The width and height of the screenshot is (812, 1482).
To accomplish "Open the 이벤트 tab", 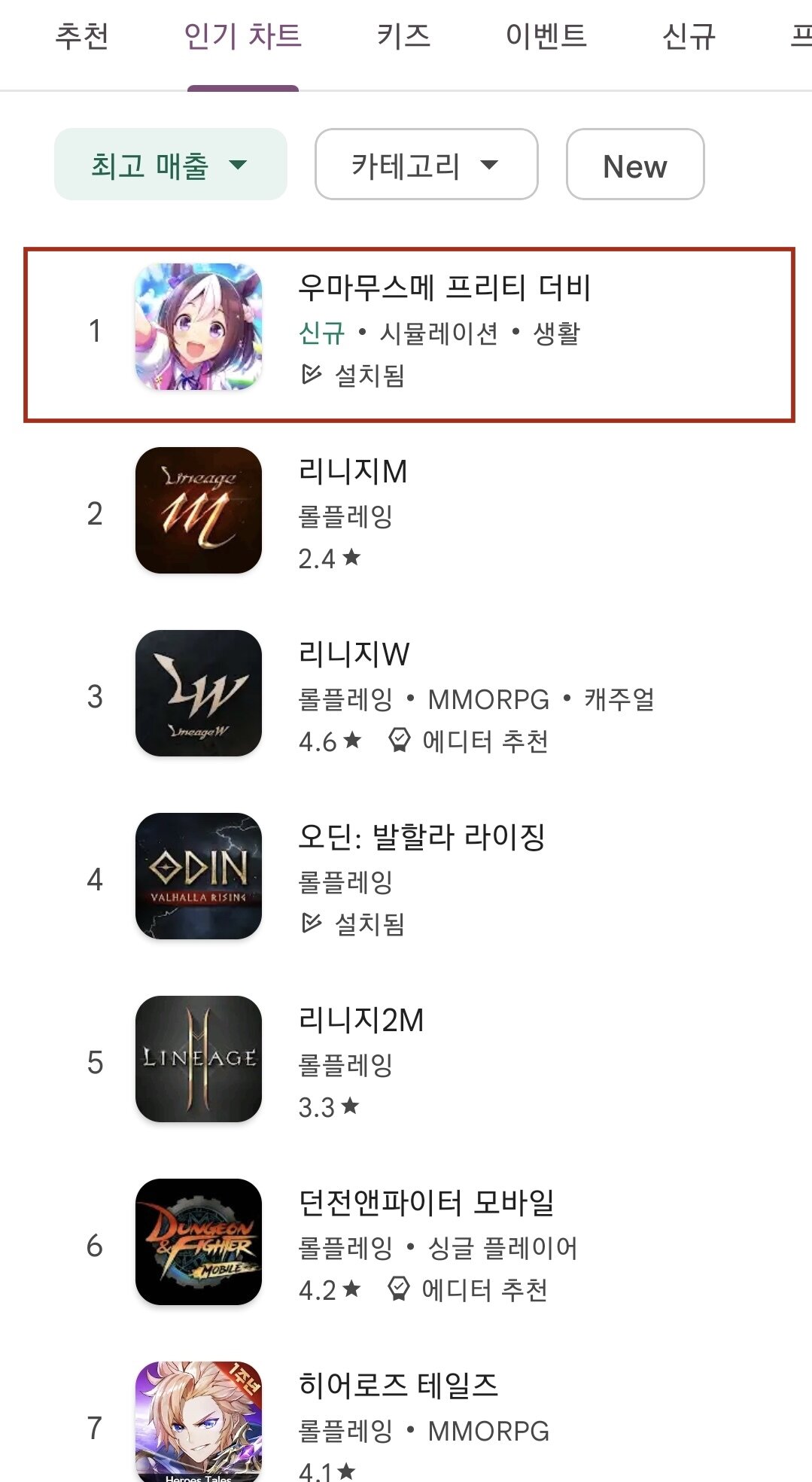I will coord(546,37).
